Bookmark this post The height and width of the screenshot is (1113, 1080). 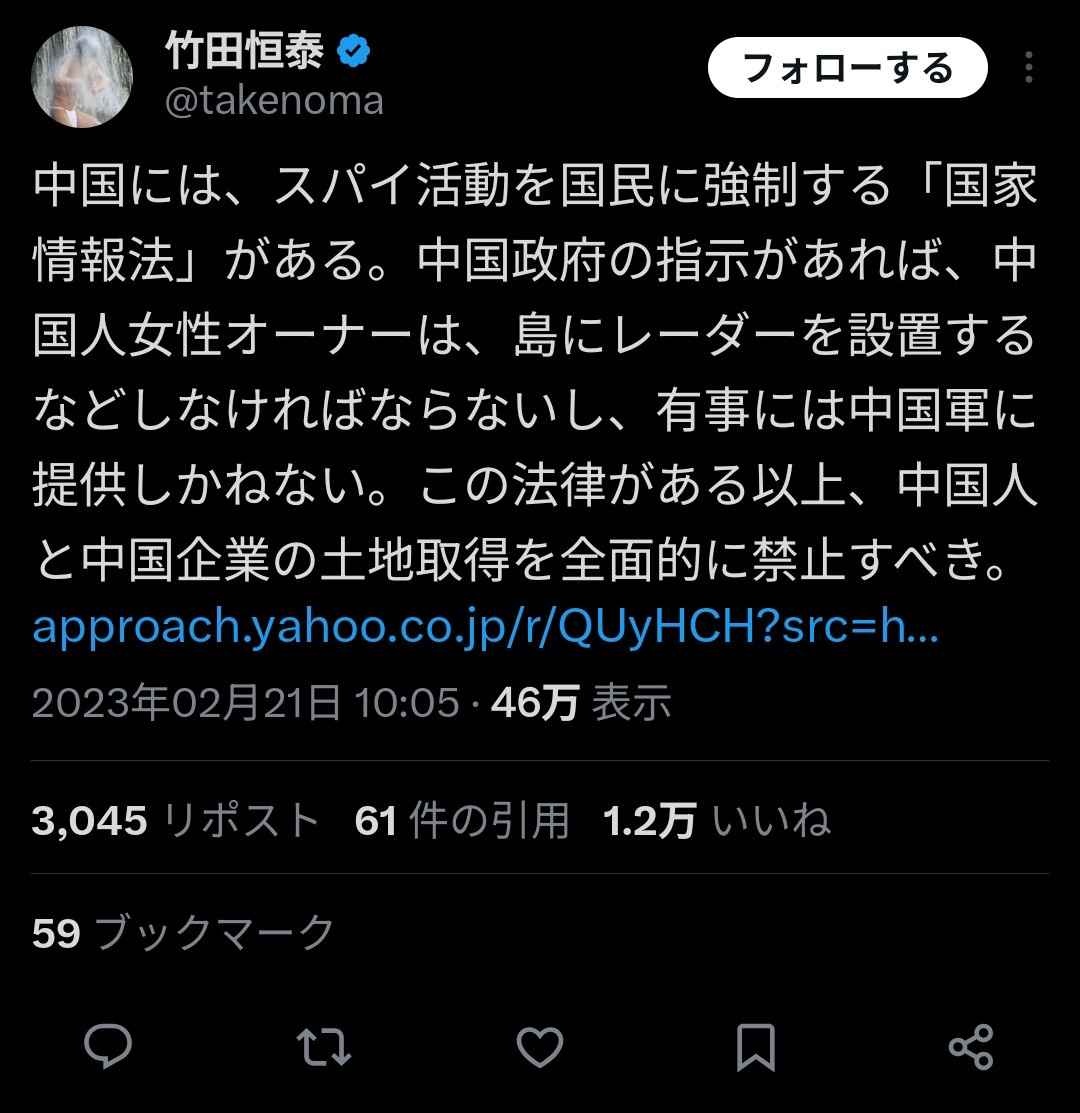pyautogui.click(x=755, y=1046)
